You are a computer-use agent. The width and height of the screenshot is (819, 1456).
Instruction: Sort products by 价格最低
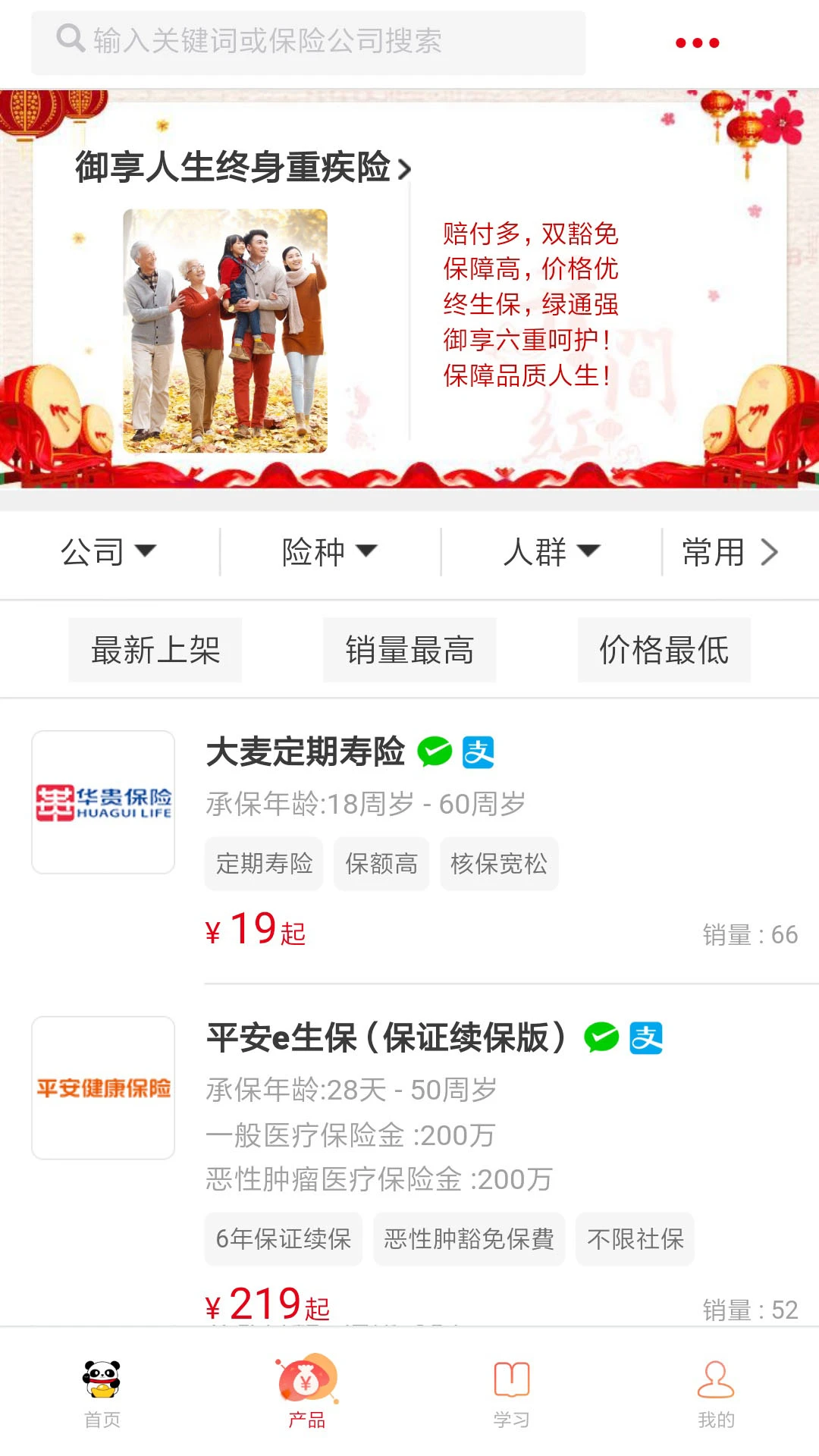[664, 650]
